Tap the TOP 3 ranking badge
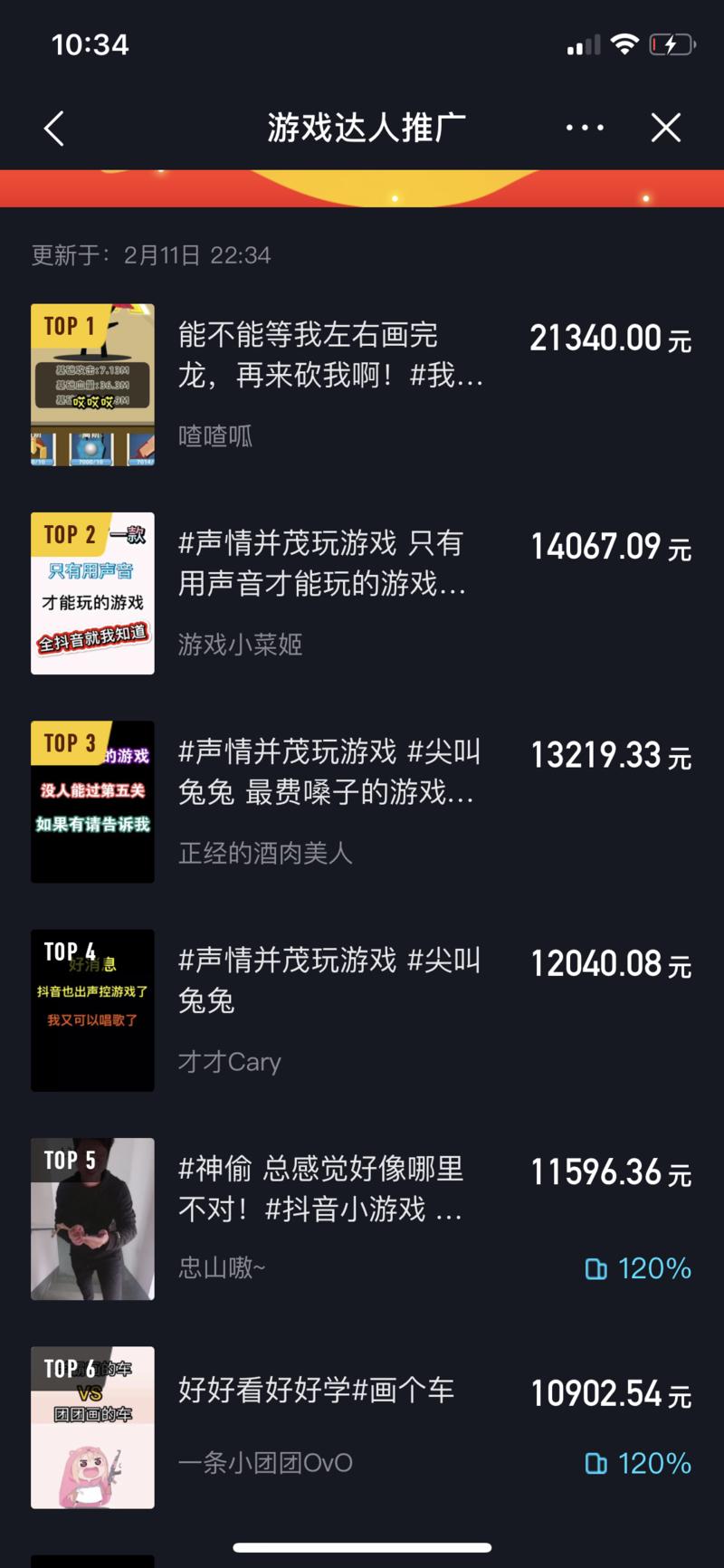Viewport: 724px width, 1568px height. point(71,742)
